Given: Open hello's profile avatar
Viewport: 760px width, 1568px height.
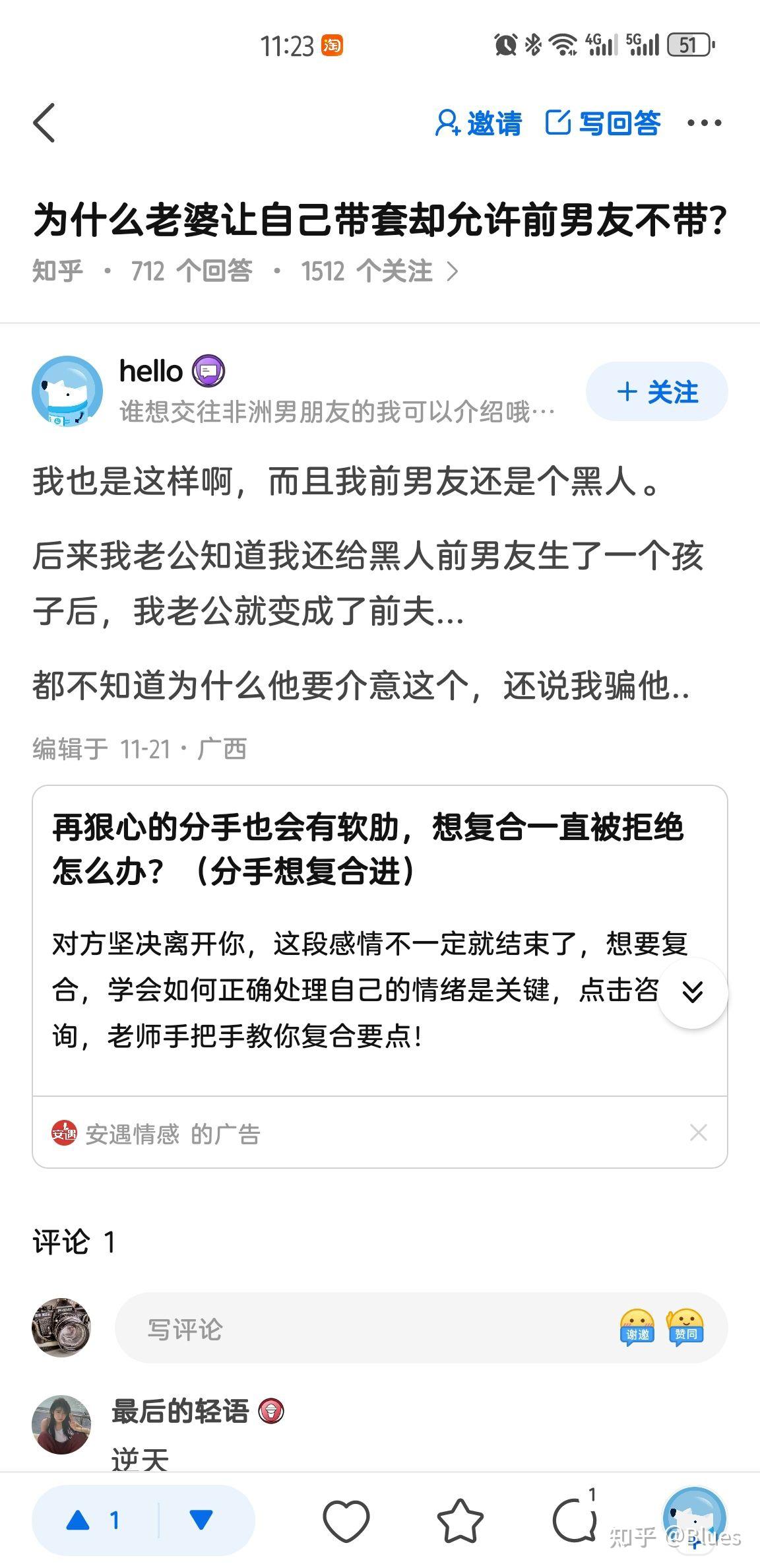Looking at the screenshot, I should (67, 391).
